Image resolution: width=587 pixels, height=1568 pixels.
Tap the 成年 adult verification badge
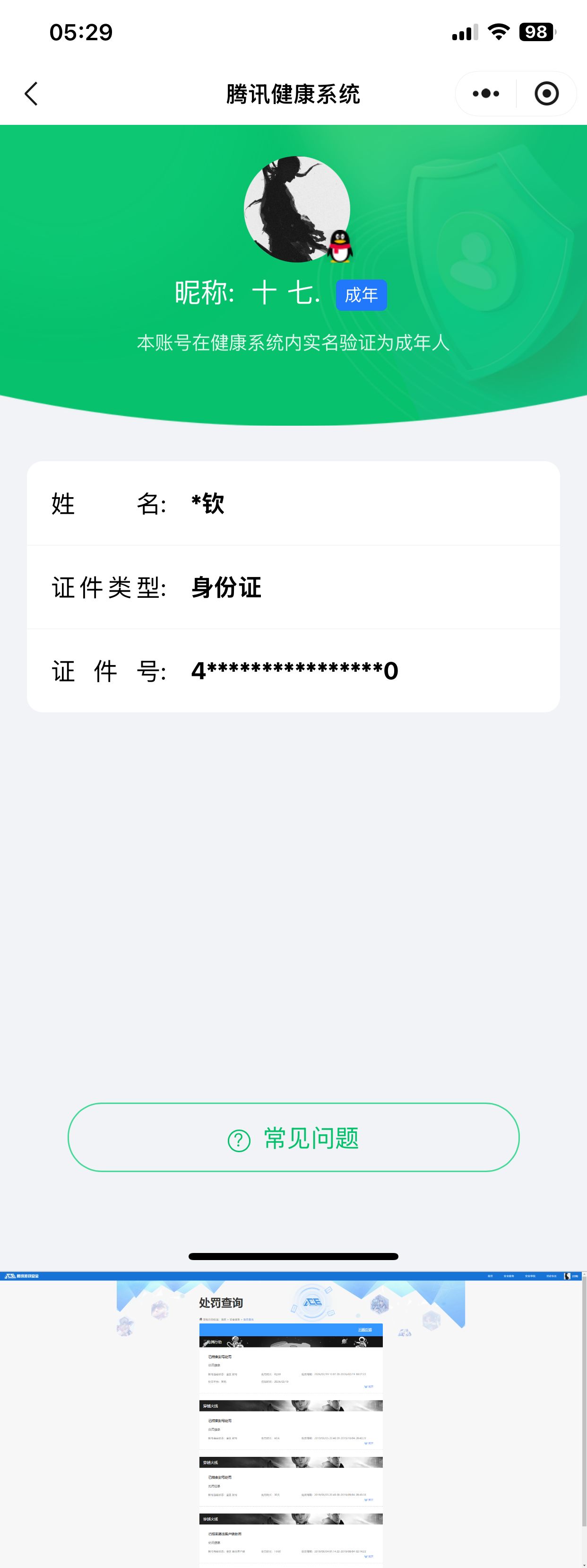[362, 295]
